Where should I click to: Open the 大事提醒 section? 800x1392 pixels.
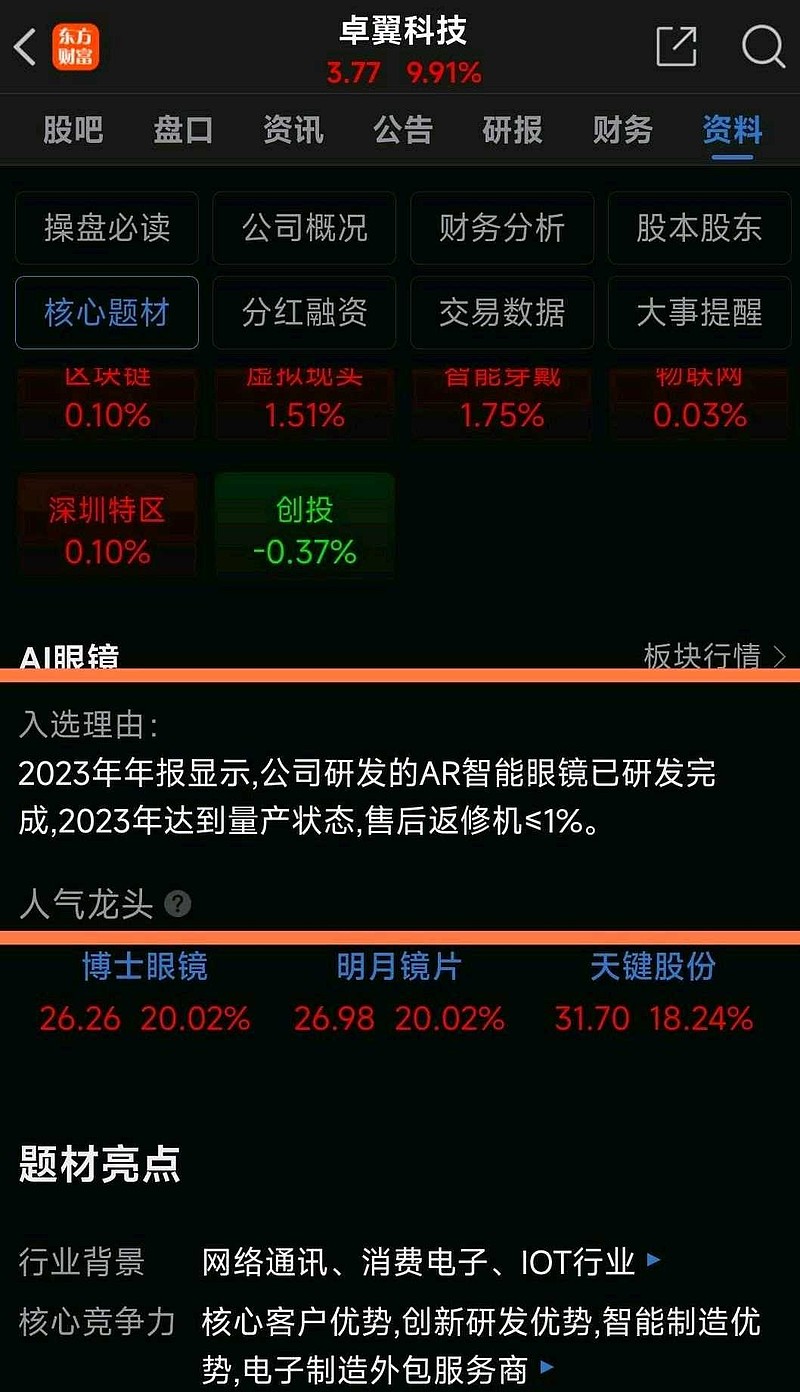(699, 312)
